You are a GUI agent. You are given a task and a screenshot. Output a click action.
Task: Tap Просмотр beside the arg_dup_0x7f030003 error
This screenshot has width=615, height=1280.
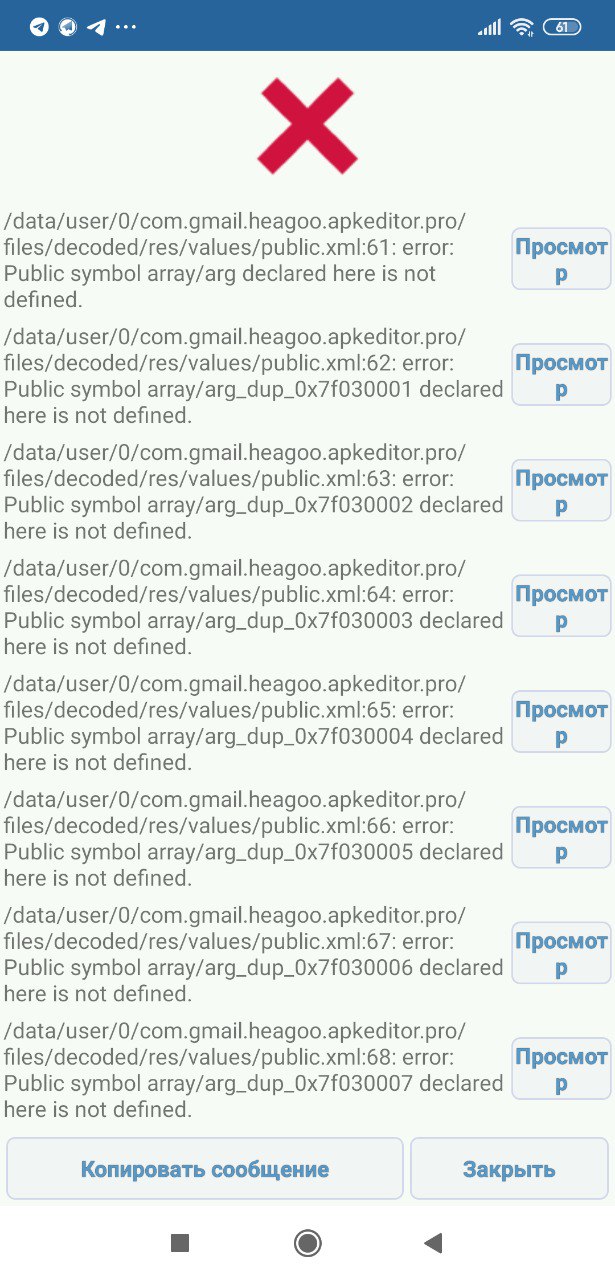coord(561,606)
